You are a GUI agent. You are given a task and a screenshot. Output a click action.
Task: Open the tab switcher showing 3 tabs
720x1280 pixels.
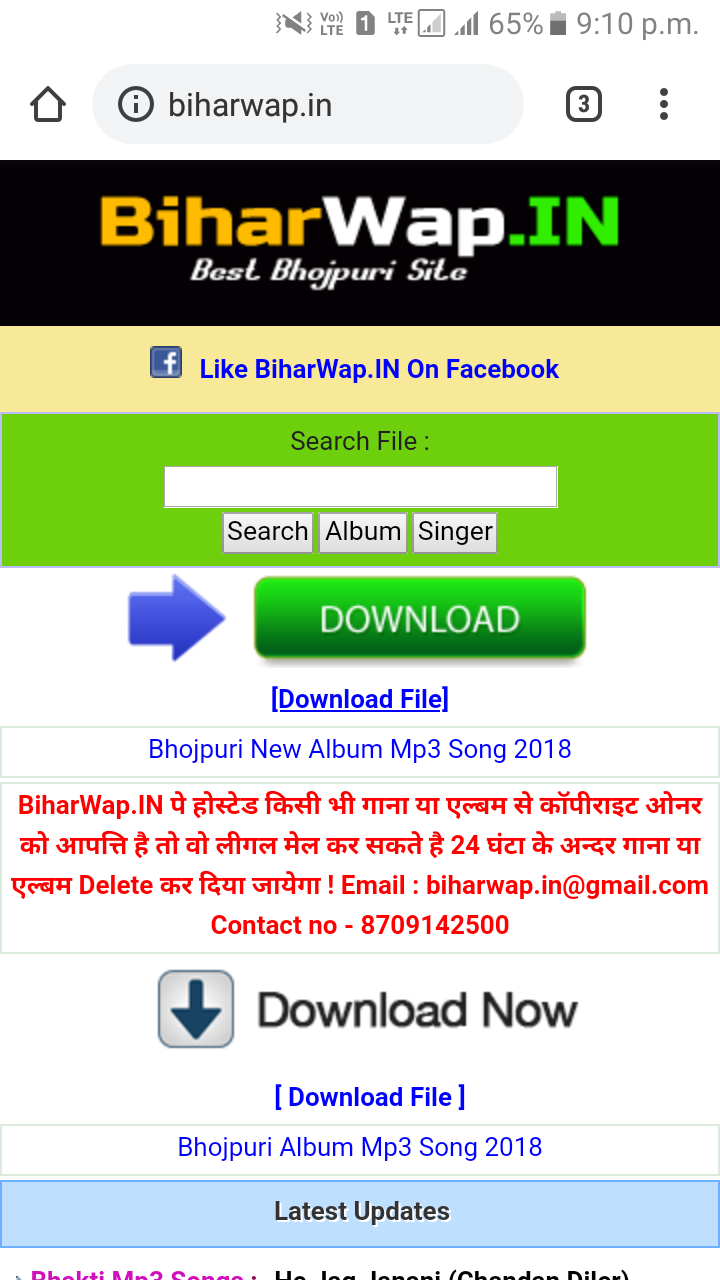point(584,104)
